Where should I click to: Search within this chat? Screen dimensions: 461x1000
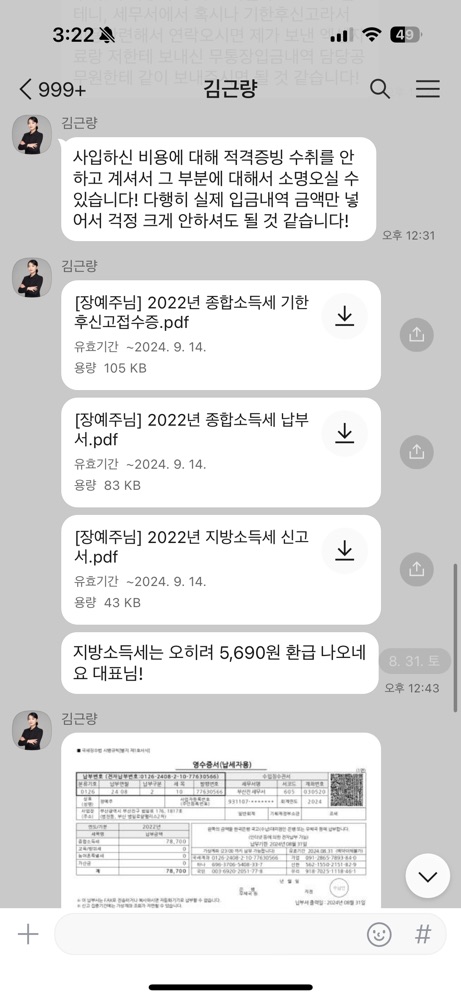379,89
